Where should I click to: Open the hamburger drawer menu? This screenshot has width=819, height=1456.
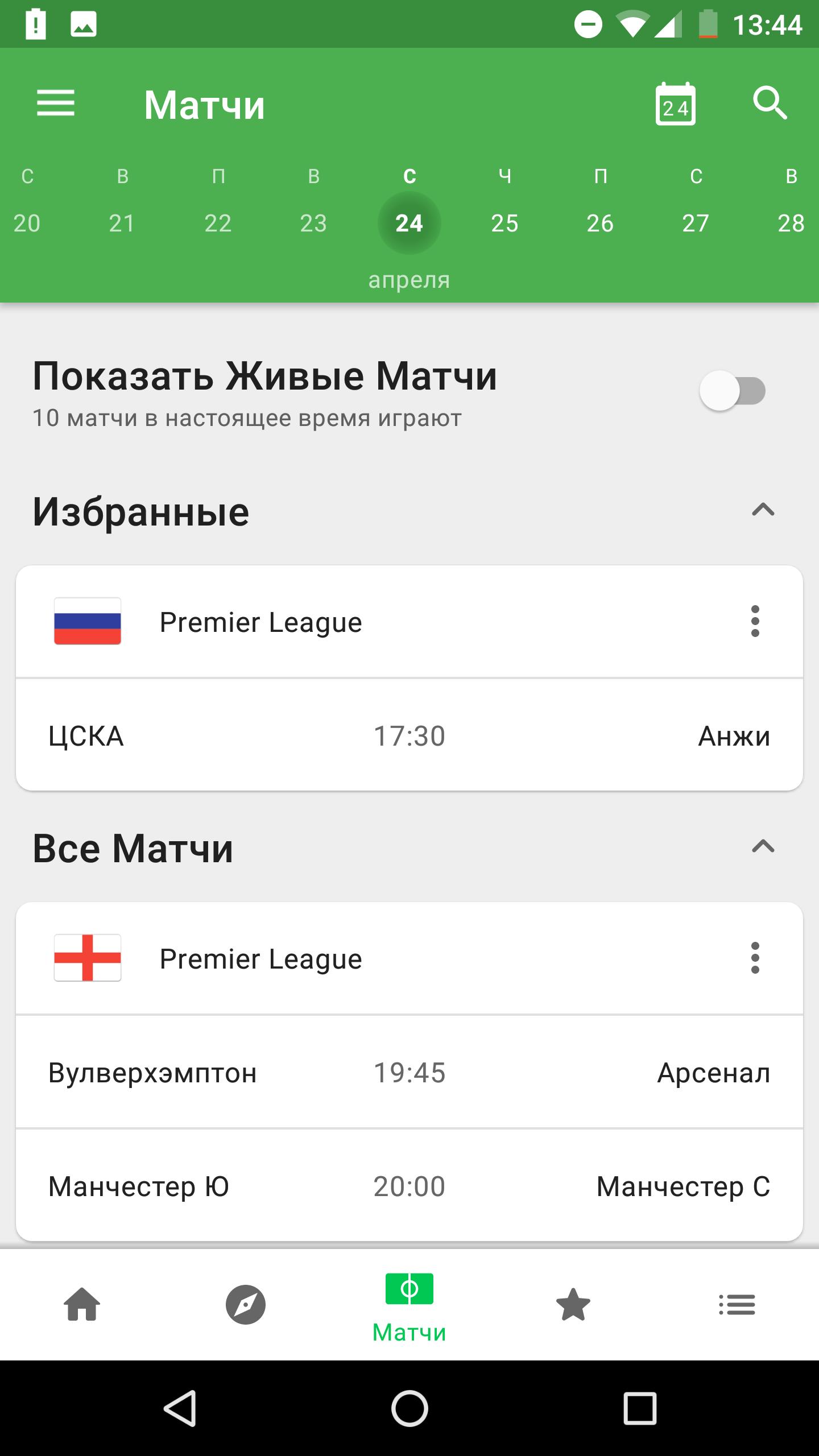click(x=56, y=104)
